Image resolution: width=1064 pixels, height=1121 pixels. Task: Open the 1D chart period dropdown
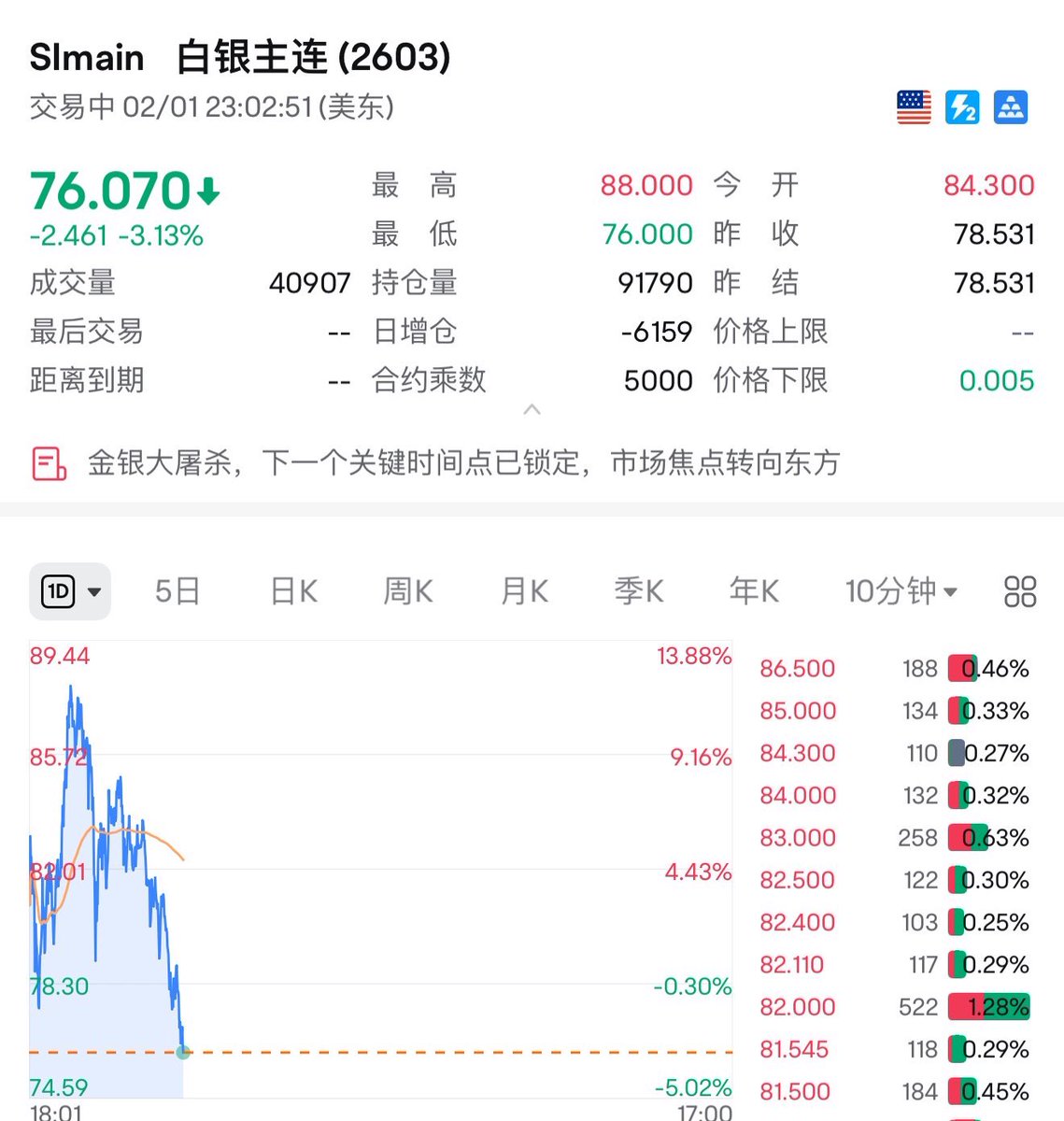pyautogui.click(x=70, y=591)
